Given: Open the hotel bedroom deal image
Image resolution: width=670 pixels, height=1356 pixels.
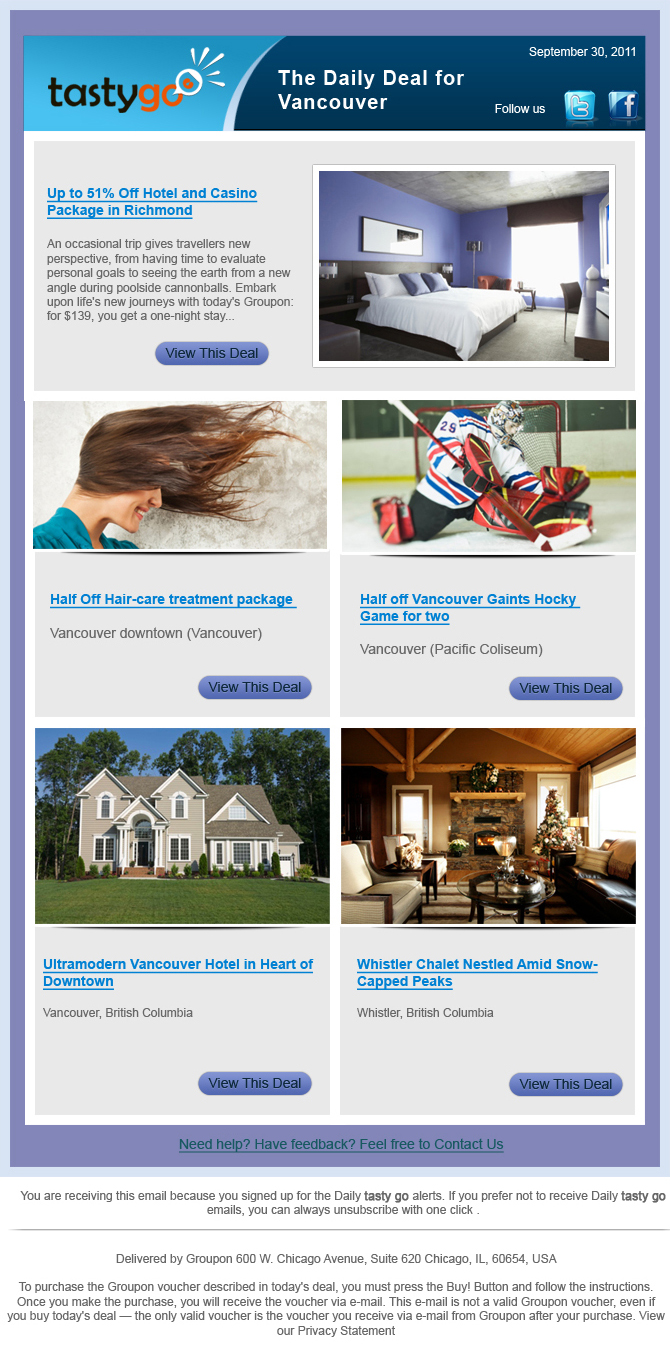Looking at the screenshot, I should [464, 266].
